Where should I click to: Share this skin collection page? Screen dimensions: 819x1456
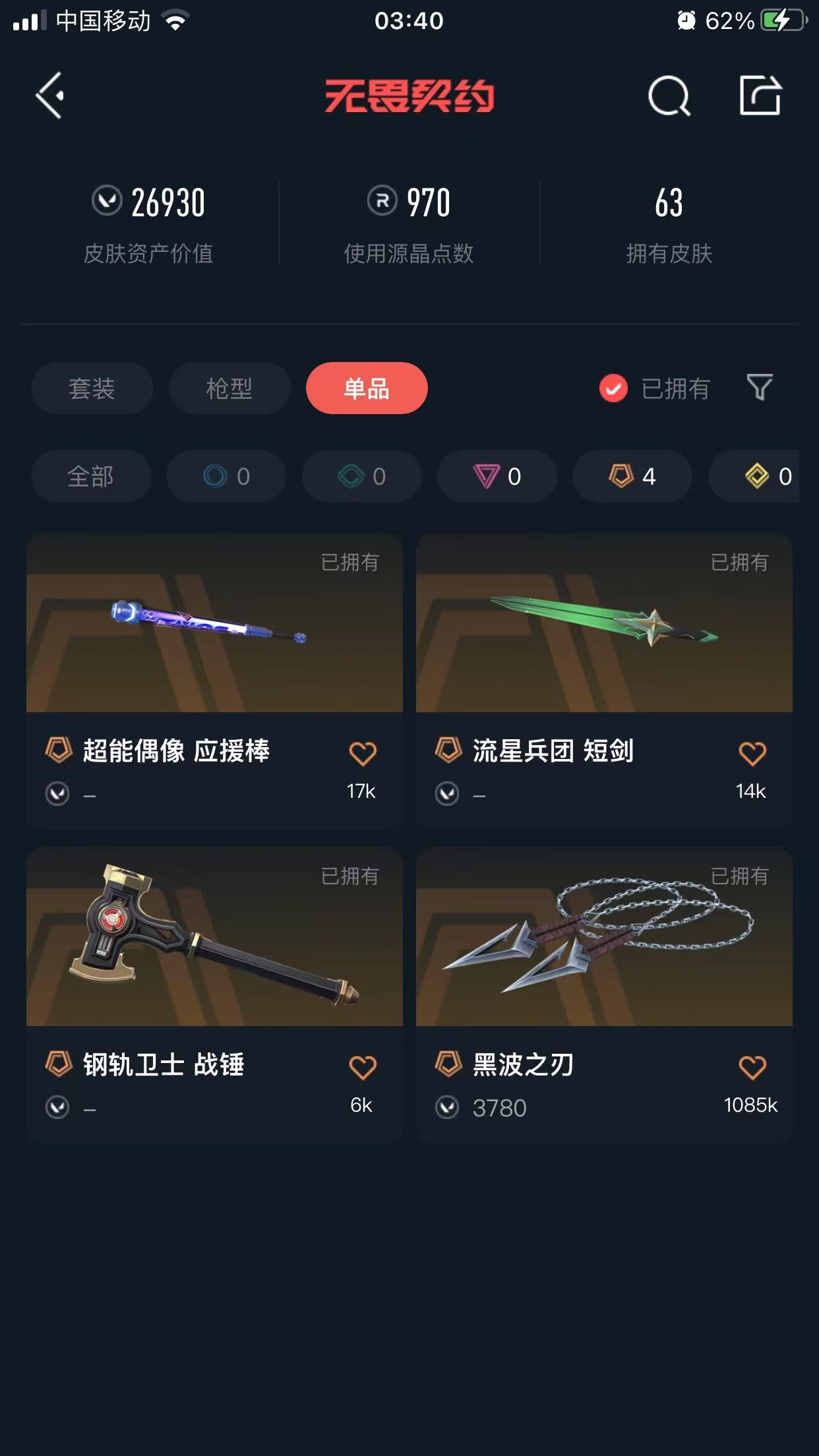(x=760, y=96)
